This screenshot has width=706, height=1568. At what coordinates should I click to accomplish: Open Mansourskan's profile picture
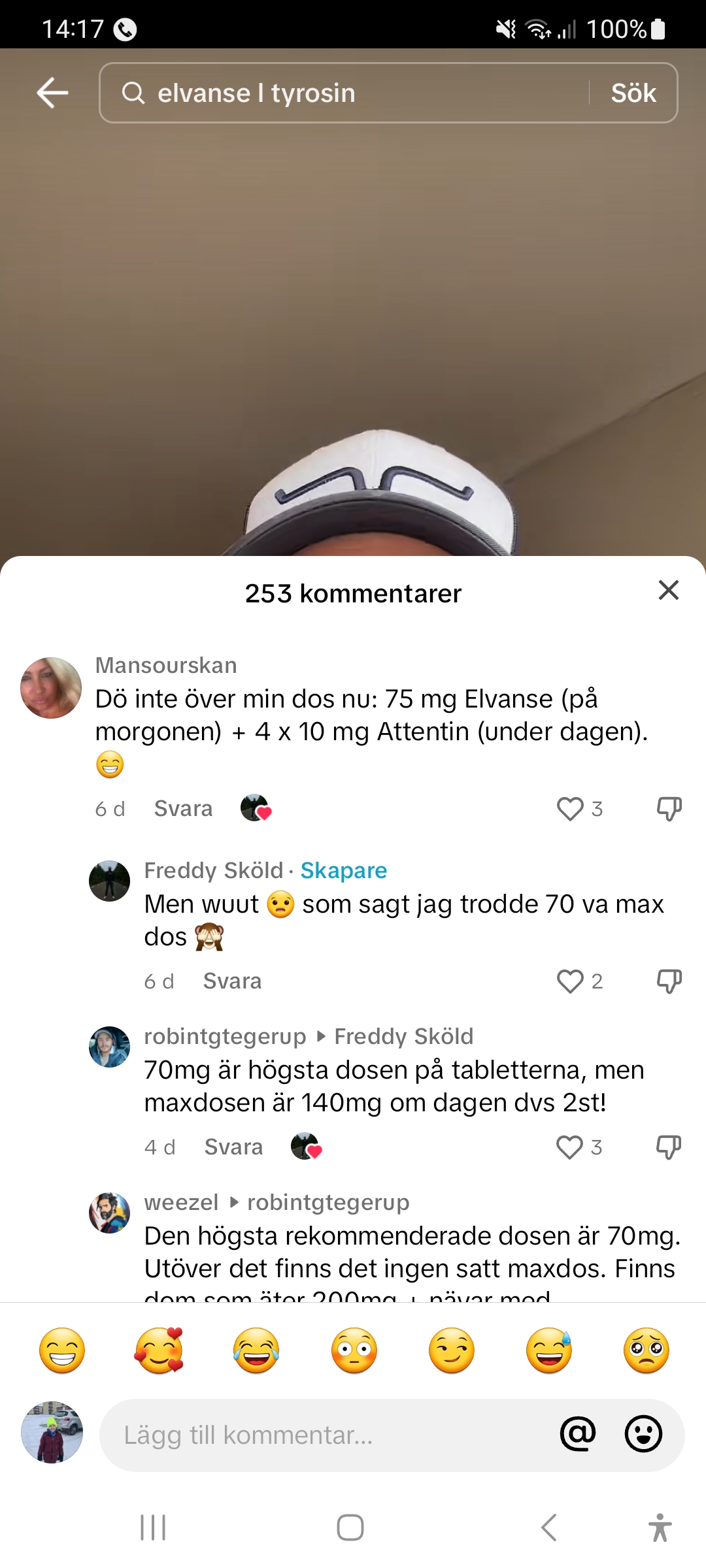click(x=51, y=688)
